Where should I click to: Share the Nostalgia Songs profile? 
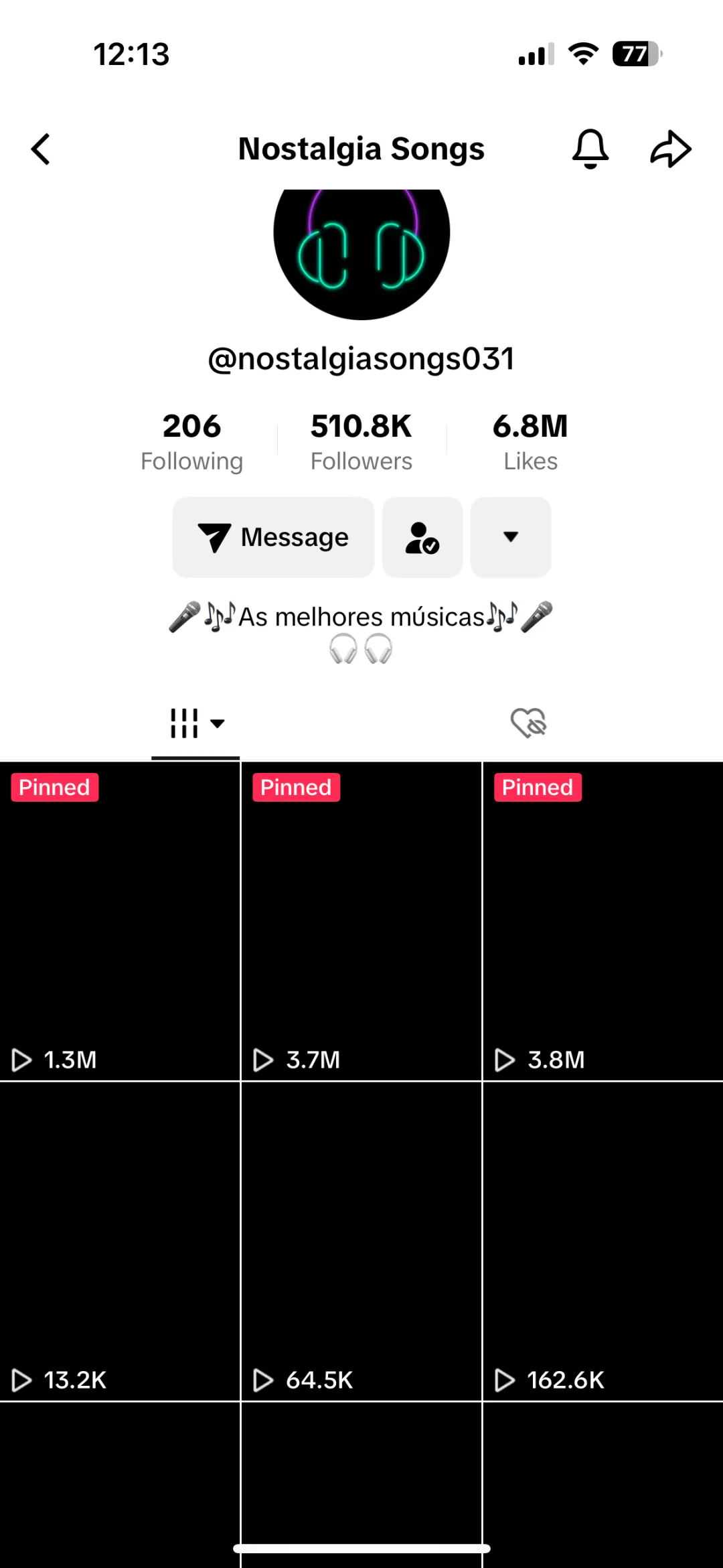tap(670, 149)
